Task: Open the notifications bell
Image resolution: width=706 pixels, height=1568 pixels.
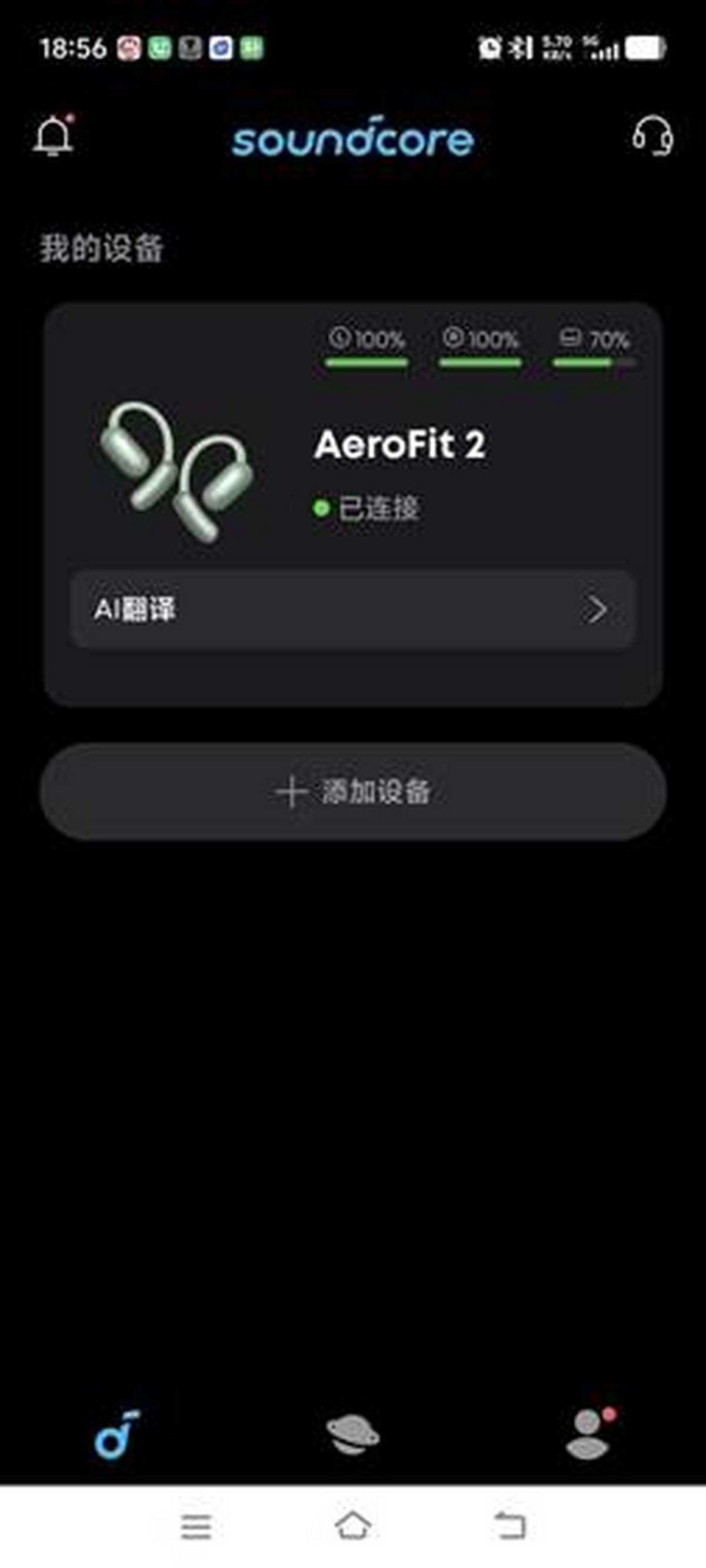Action: click(53, 135)
